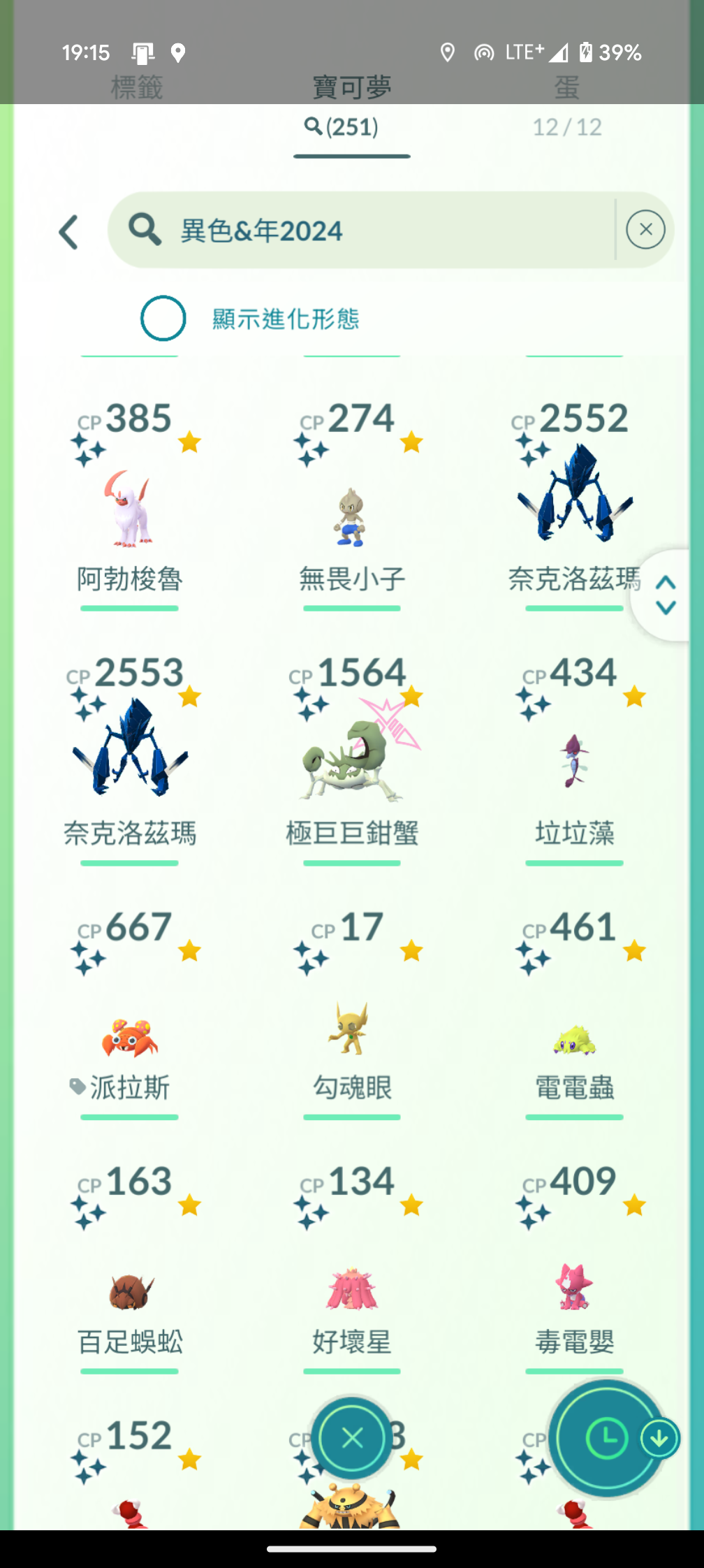This screenshot has width=704, height=1568.
Task: Close the Pokémon list with X button
Action: tap(352, 1438)
